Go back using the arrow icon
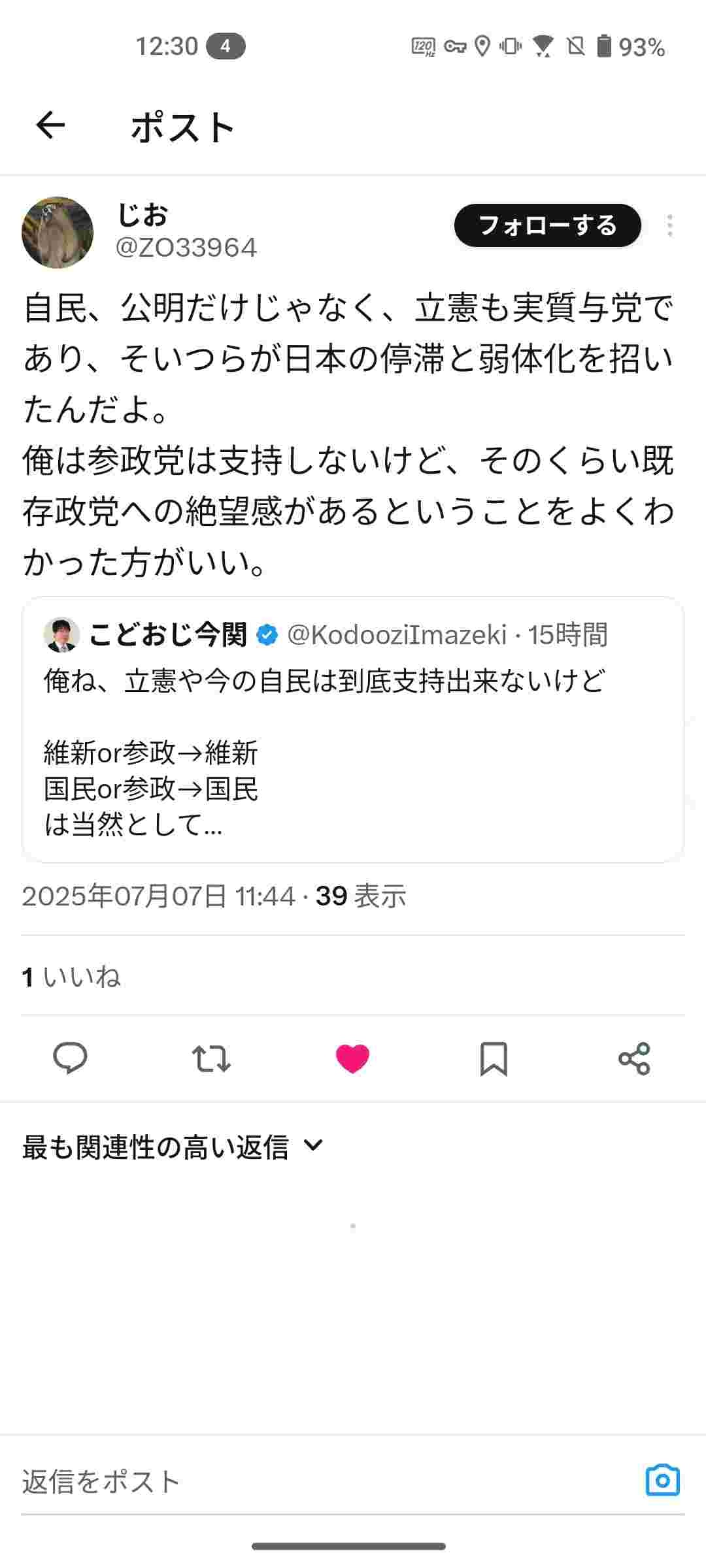This screenshot has height=1568, width=706. point(50,125)
